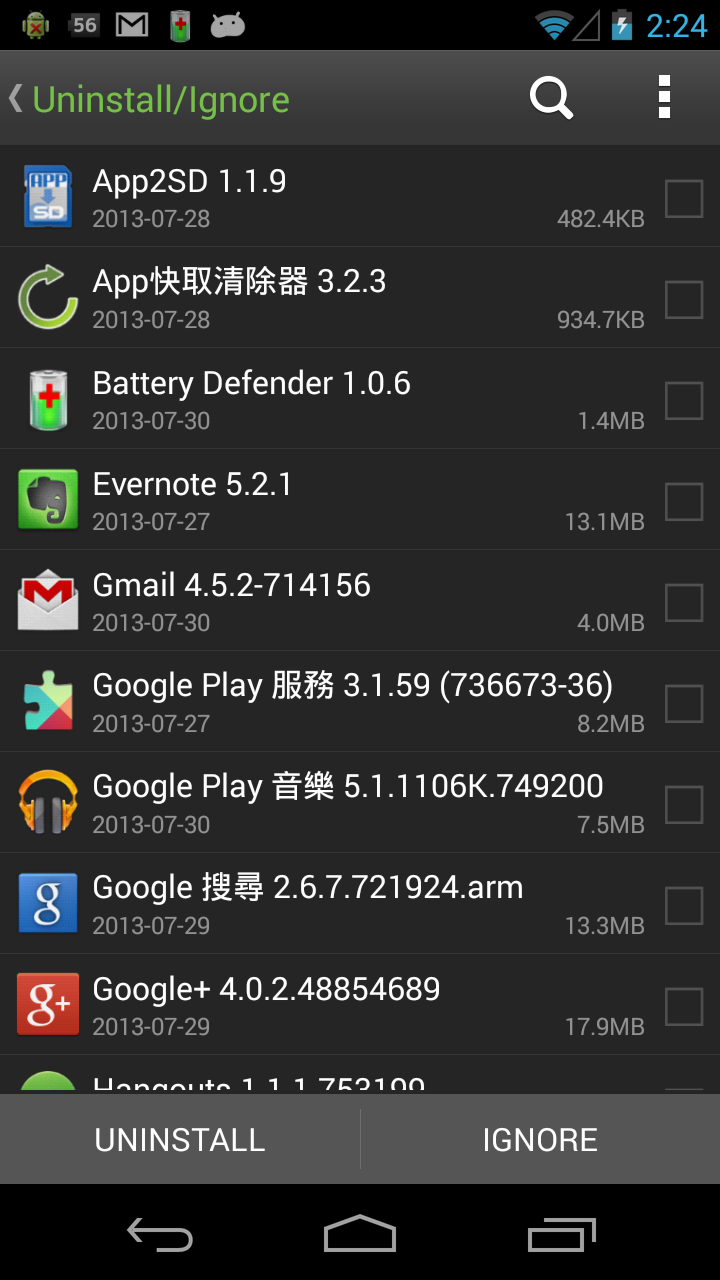Check the checkbox next to App2SD
The height and width of the screenshot is (1280, 720).
pyautogui.click(x=684, y=198)
